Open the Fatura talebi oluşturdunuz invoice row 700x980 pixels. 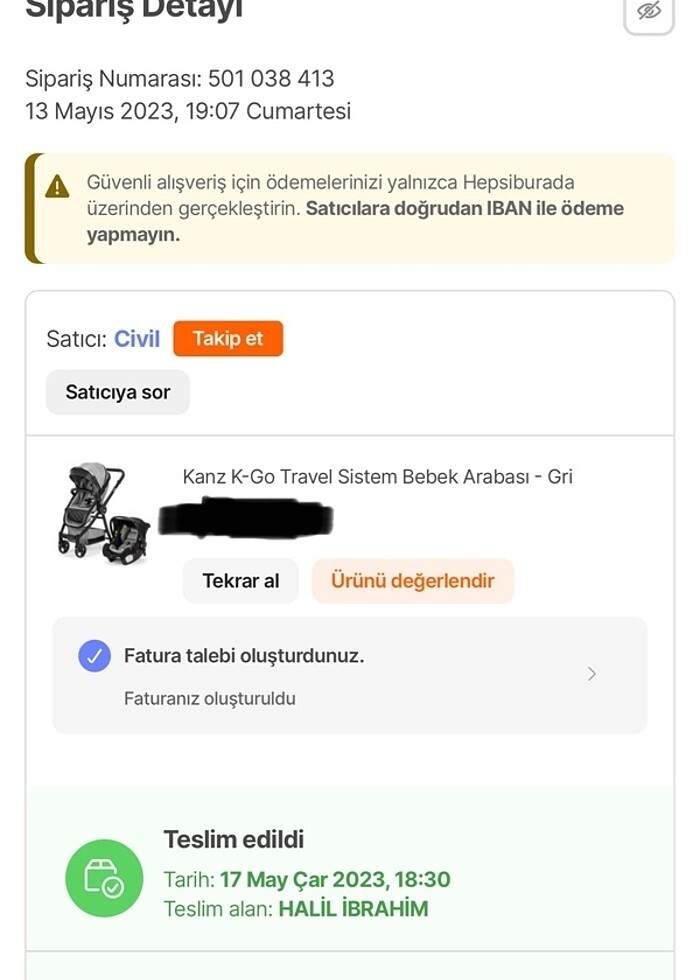tap(349, 675)
